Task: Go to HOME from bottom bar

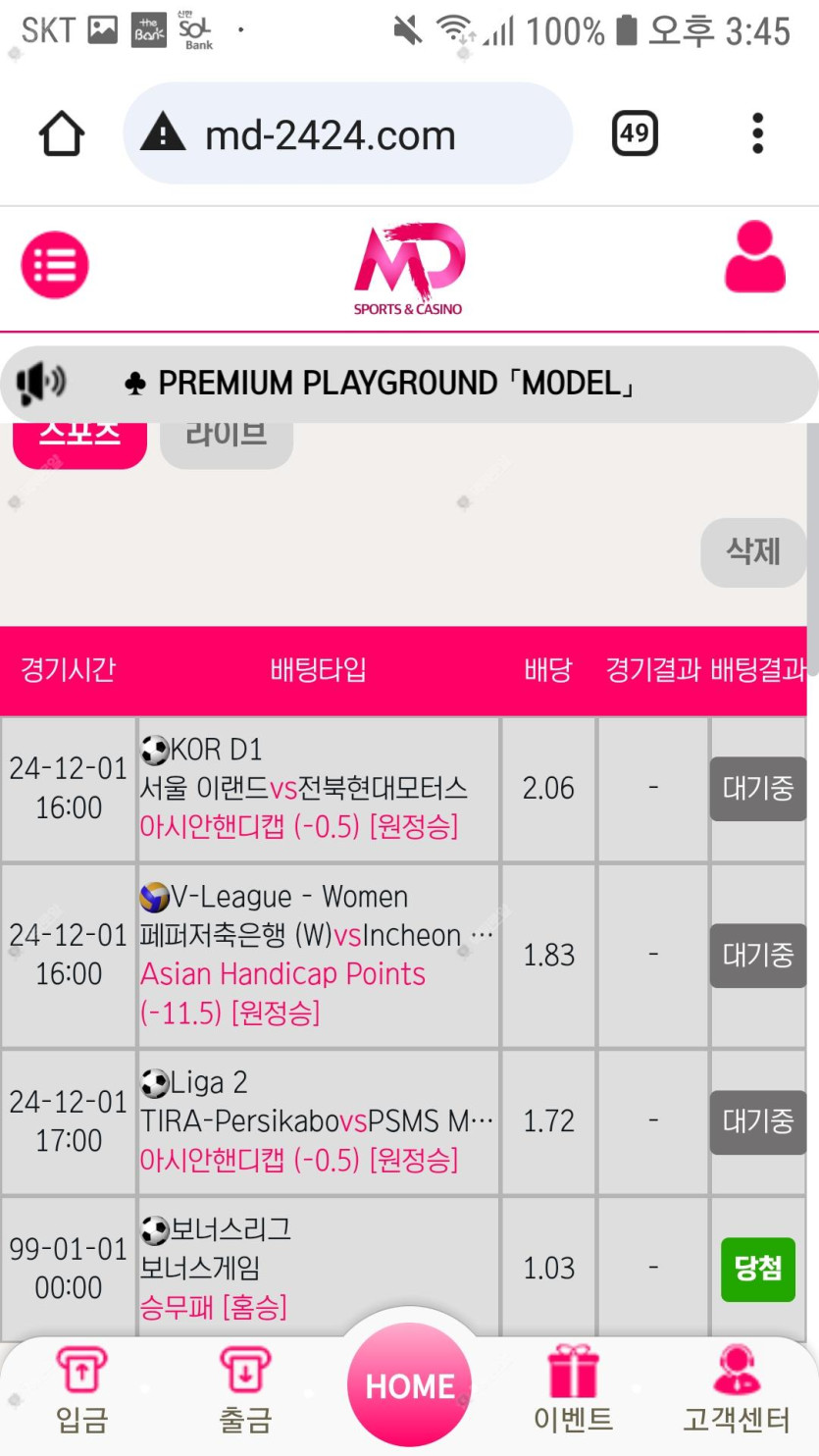Action: click(410, 1385)
